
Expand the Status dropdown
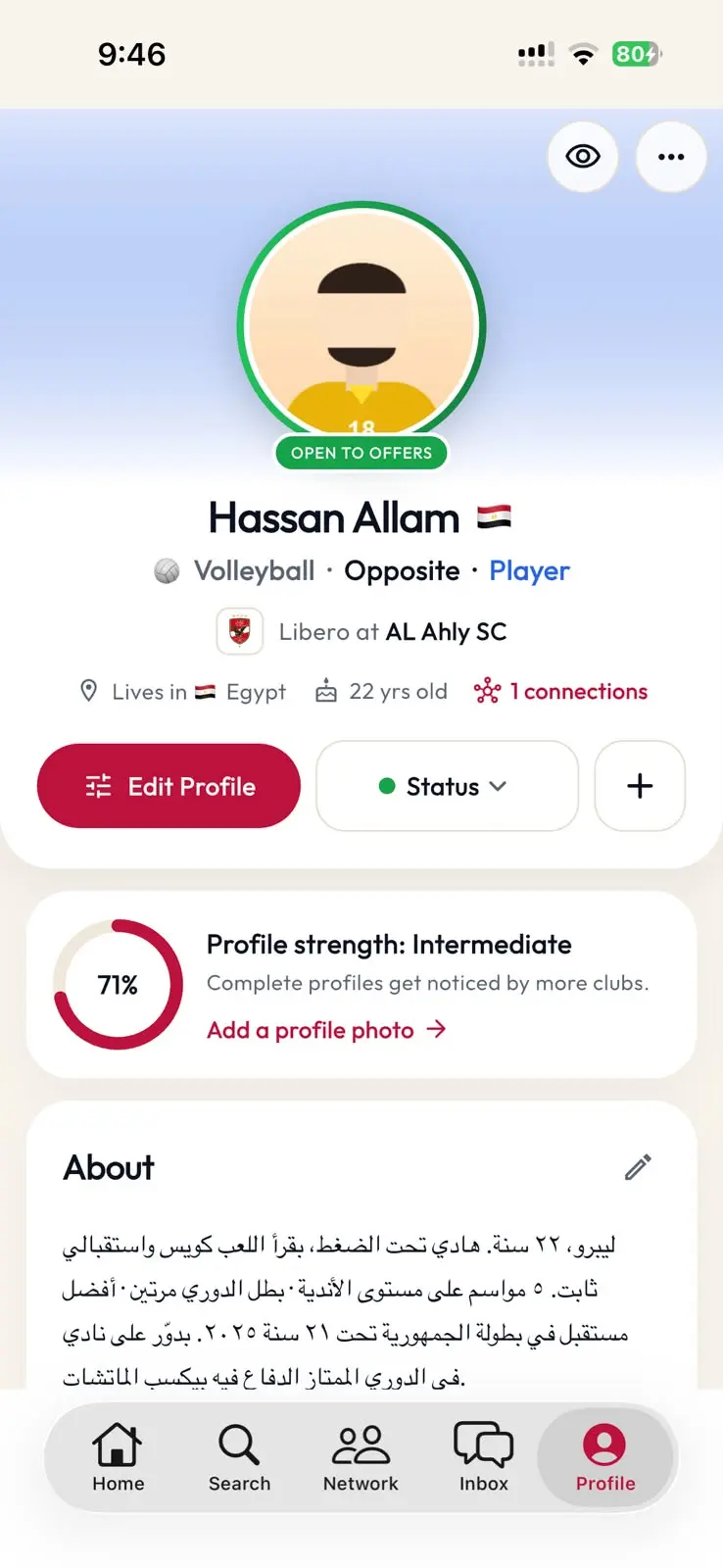tap(447, 786)
